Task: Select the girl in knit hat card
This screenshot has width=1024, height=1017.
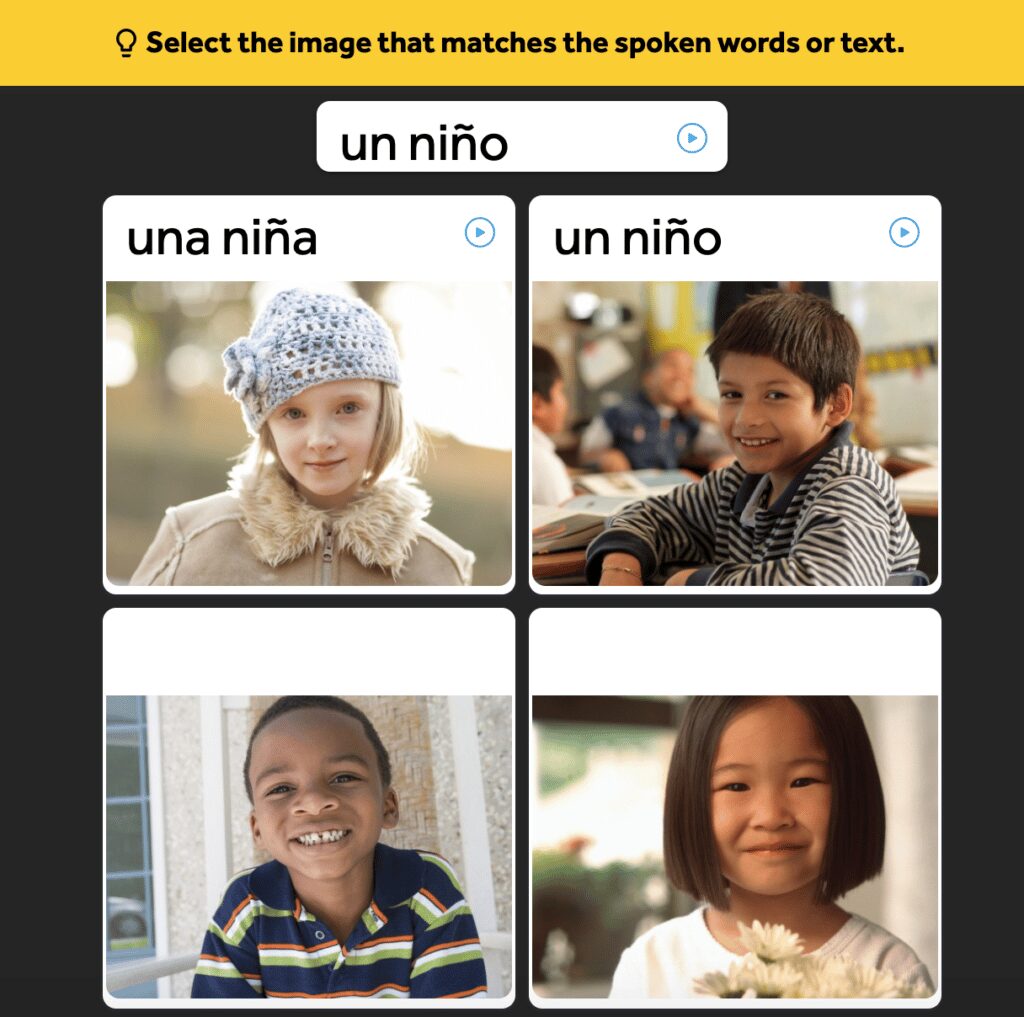Action: (x=309, y=432)
